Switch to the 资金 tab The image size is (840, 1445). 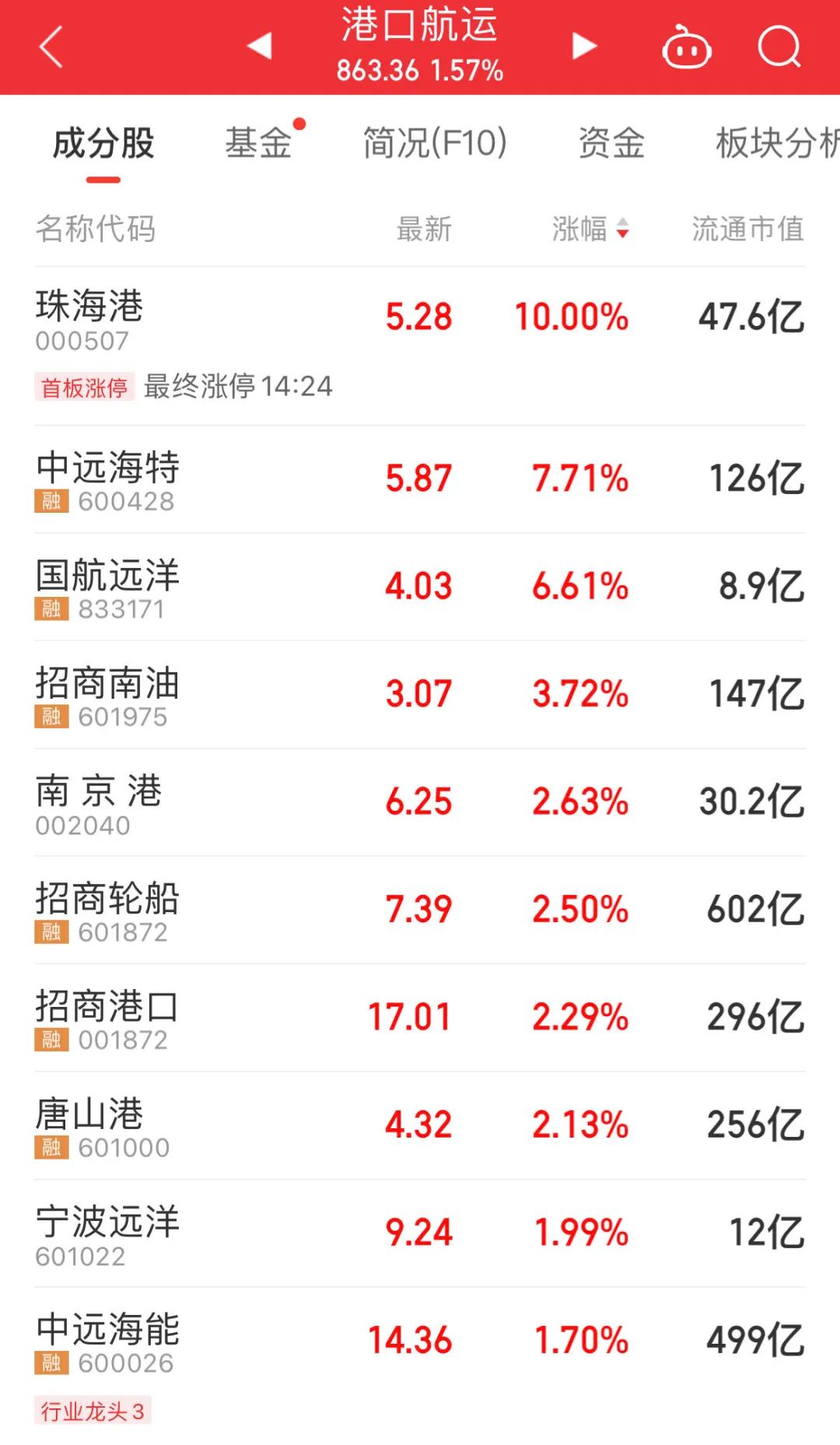point(611,143)
